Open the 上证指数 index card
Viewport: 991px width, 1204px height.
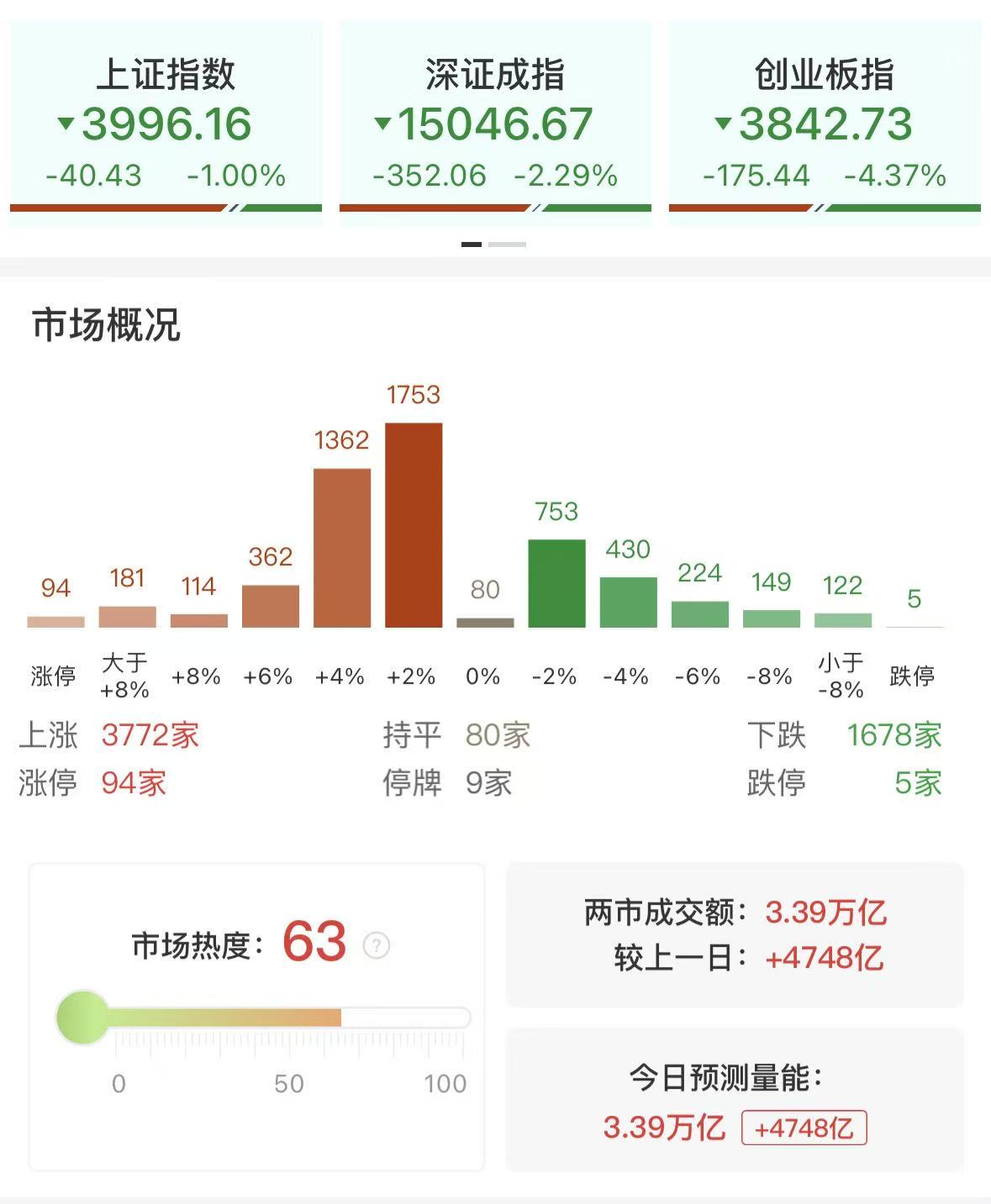click(x=166, y=124)
